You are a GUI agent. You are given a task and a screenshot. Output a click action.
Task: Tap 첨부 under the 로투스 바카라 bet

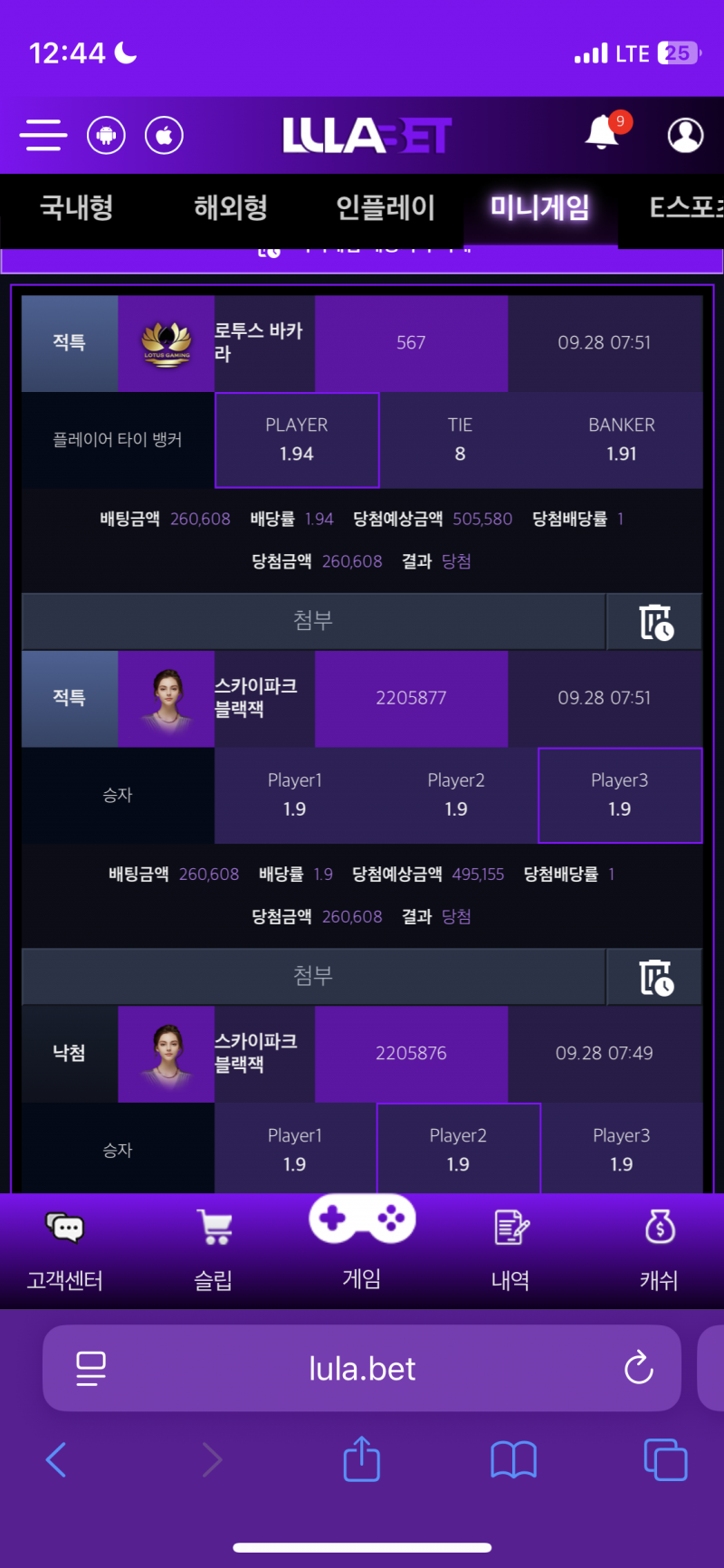[x=313, y=621]
